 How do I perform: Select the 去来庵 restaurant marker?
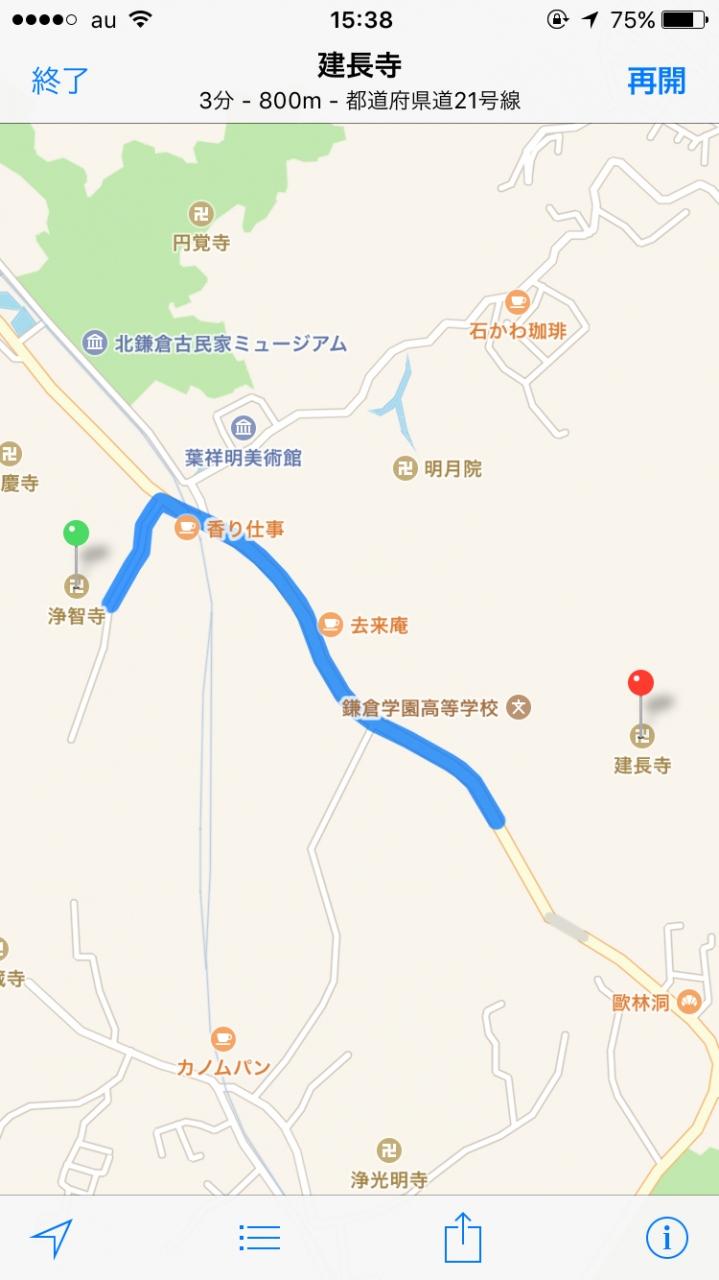tap(330, 625)
